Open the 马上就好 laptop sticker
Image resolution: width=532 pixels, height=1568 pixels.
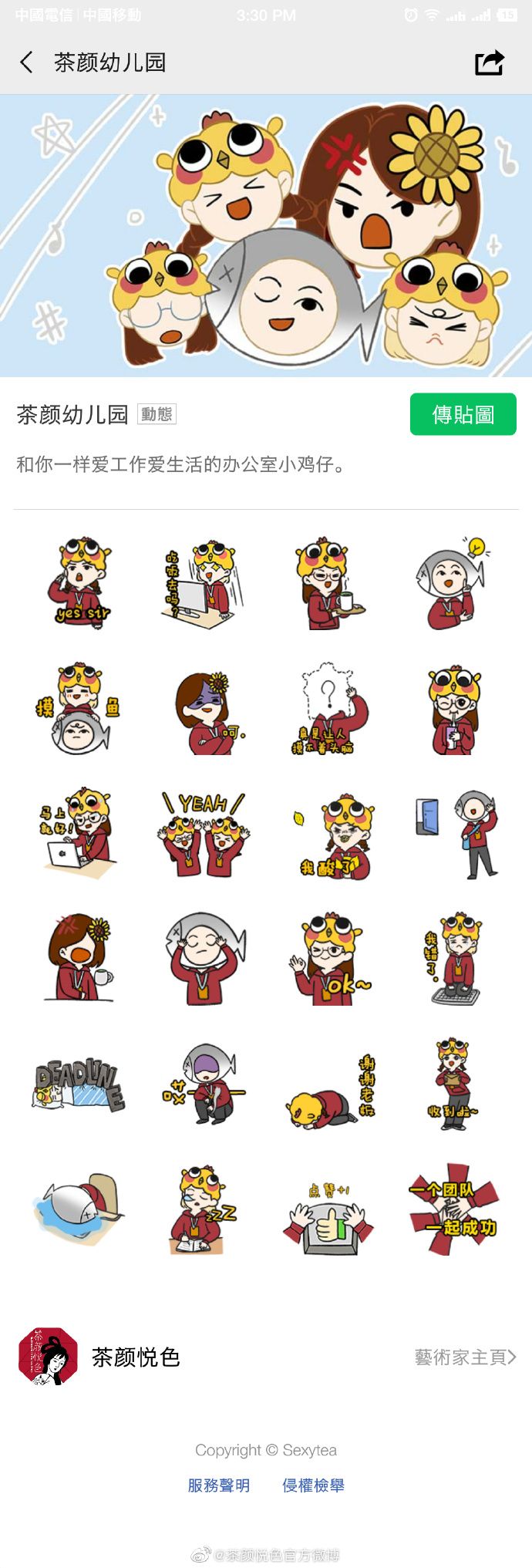79,834
